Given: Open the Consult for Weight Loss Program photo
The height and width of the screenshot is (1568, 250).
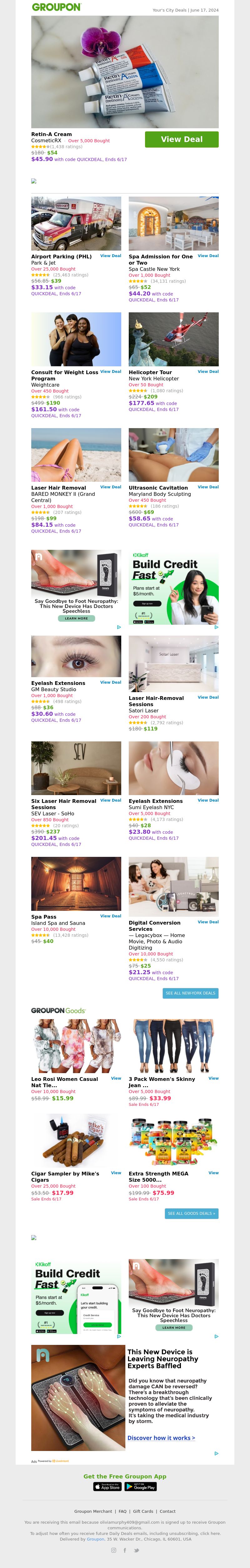Looking at the screenshot, I should 76,339.
